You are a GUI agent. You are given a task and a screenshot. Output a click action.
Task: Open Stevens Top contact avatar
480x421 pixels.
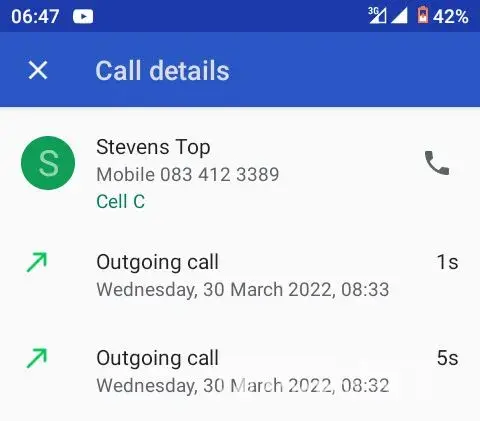pyautogui.click(x=48, y=163)
